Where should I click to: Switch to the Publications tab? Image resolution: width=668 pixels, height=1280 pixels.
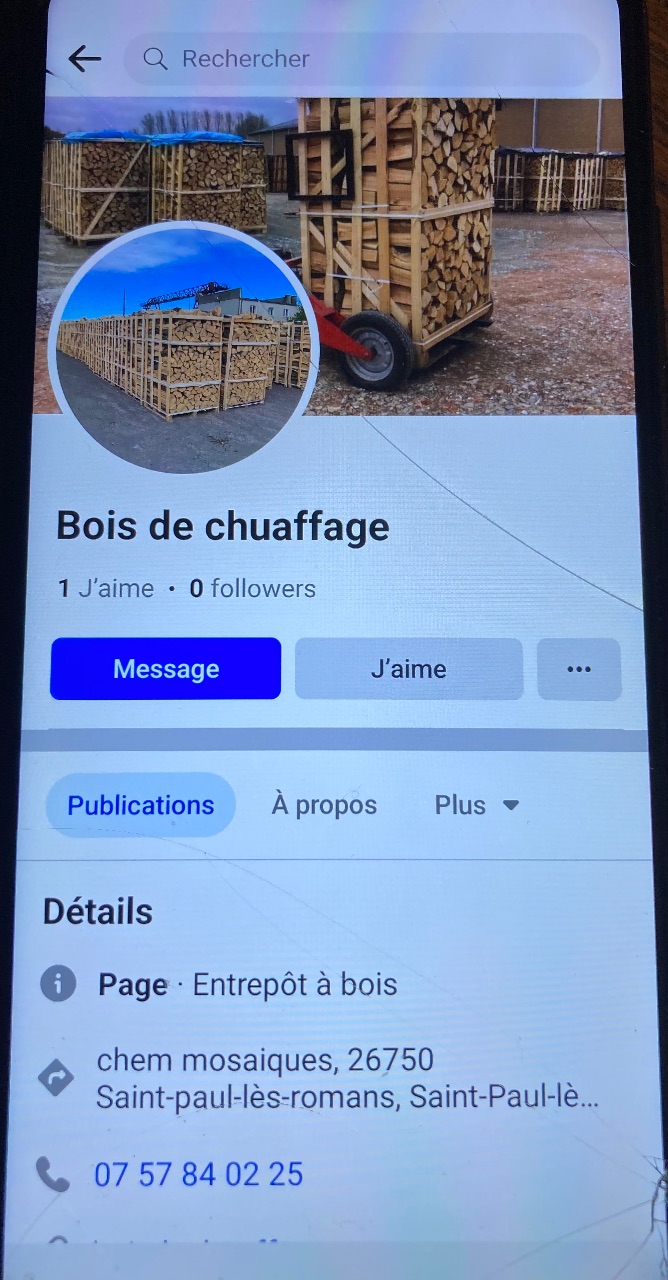point(140,805)
